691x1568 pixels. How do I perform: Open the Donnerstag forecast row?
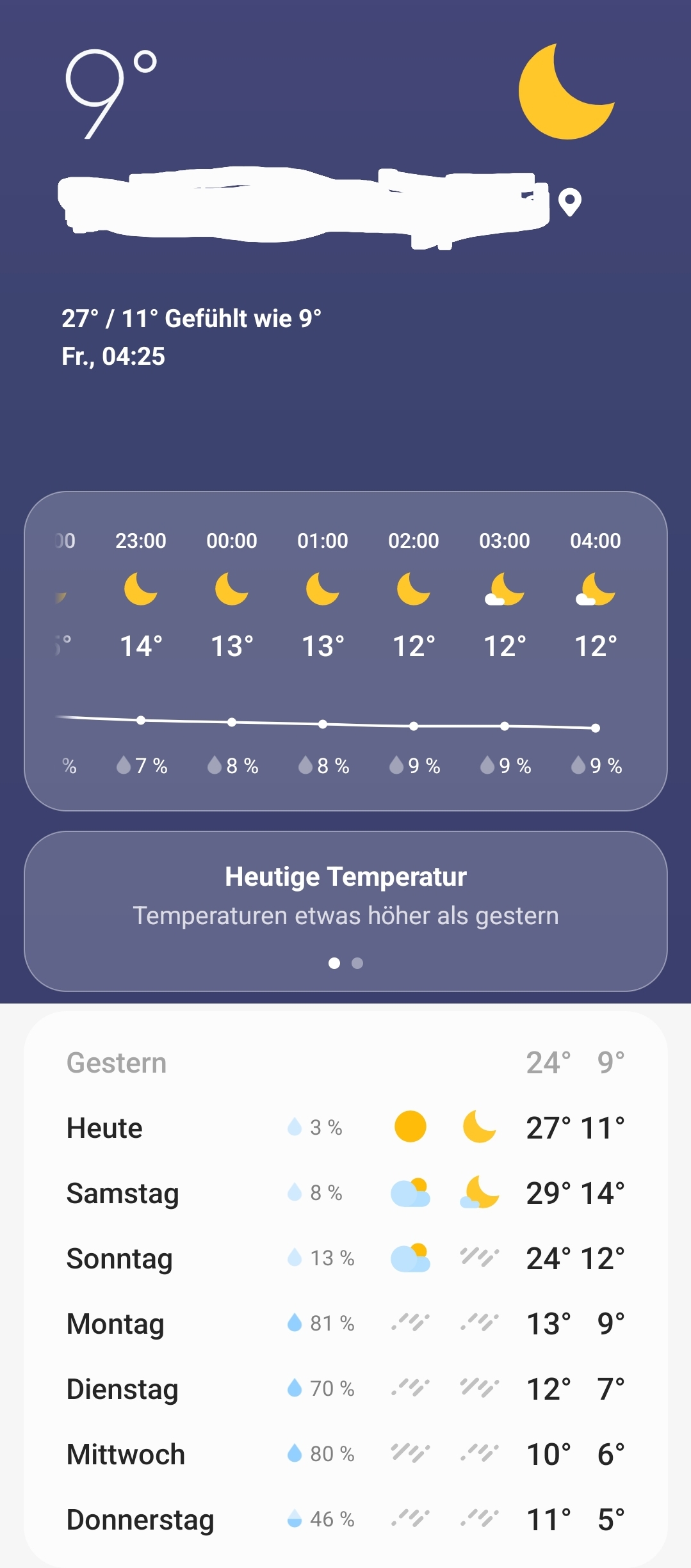[x=346, y=1519]
